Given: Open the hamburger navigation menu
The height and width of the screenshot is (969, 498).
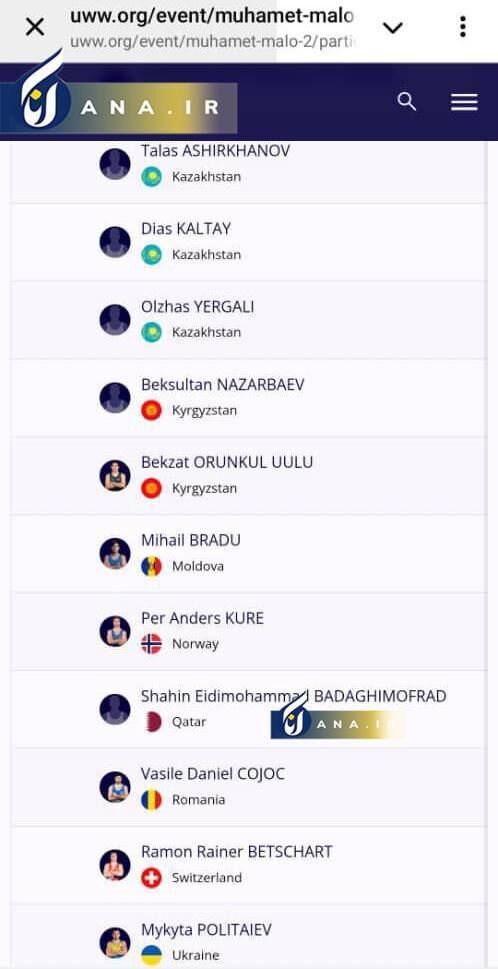Looking at the screenshot, I should click(464, 102).
